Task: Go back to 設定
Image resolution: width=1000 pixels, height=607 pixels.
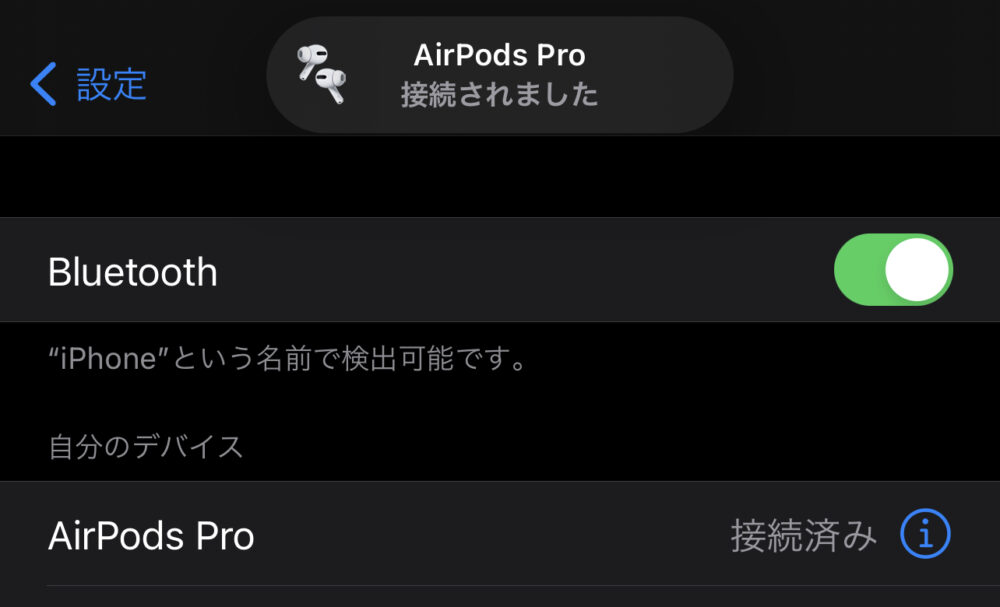Action: (90, 84)
